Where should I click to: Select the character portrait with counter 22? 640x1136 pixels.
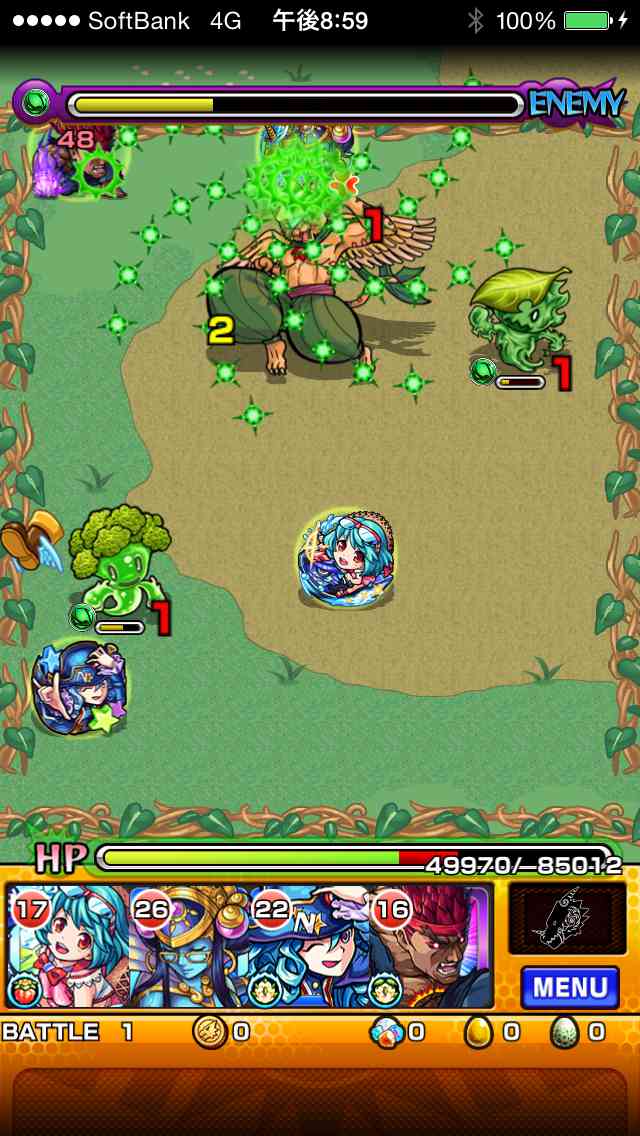click(310, 945)
